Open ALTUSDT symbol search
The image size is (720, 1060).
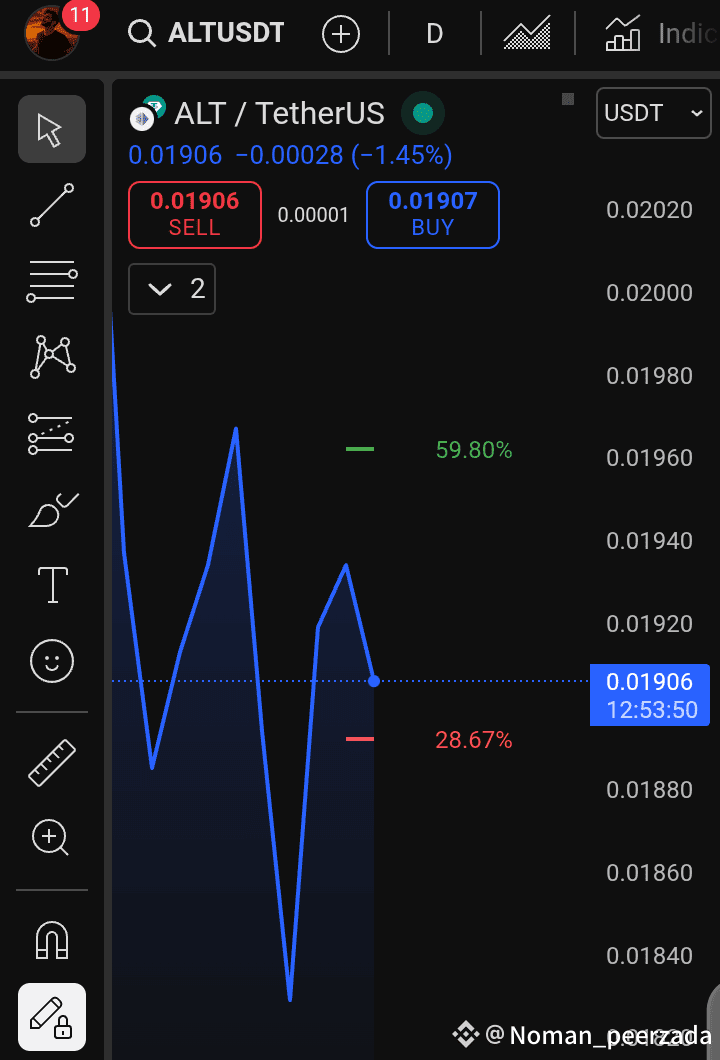click(x=208, y=34)
